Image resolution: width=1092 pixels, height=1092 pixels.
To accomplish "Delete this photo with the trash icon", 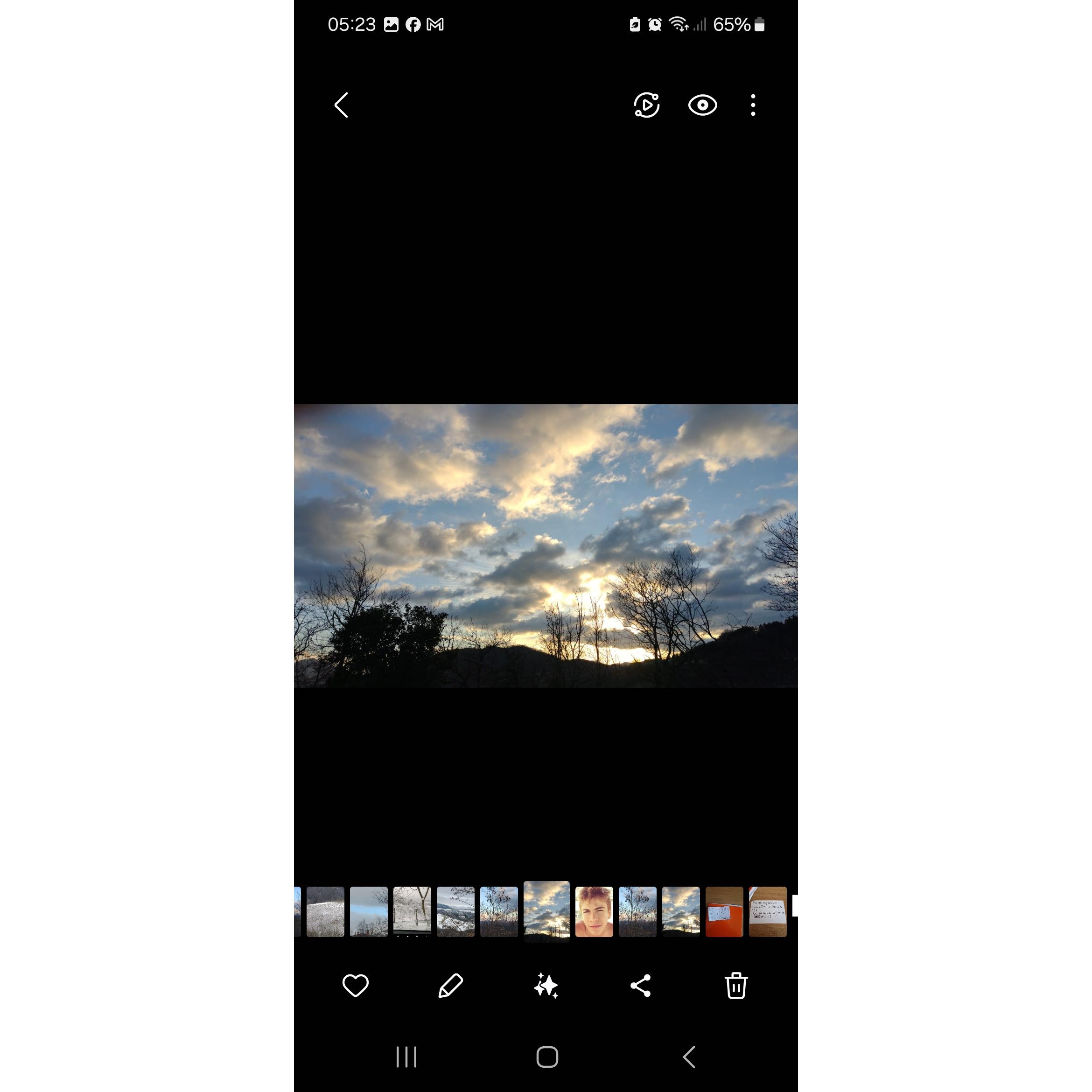I will (x=736, y=986).
